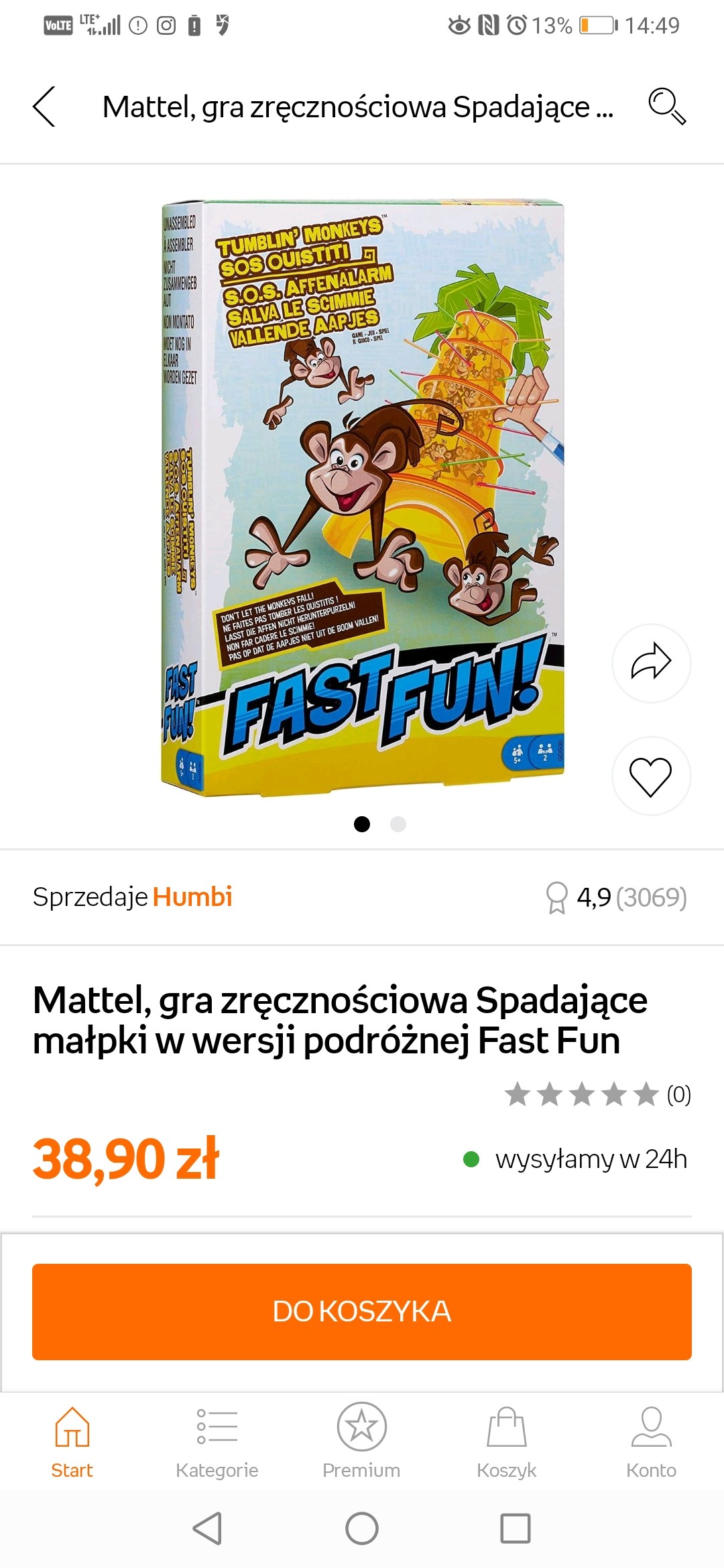
Task: Open search via magnifier icon
Action: point(666,107)
